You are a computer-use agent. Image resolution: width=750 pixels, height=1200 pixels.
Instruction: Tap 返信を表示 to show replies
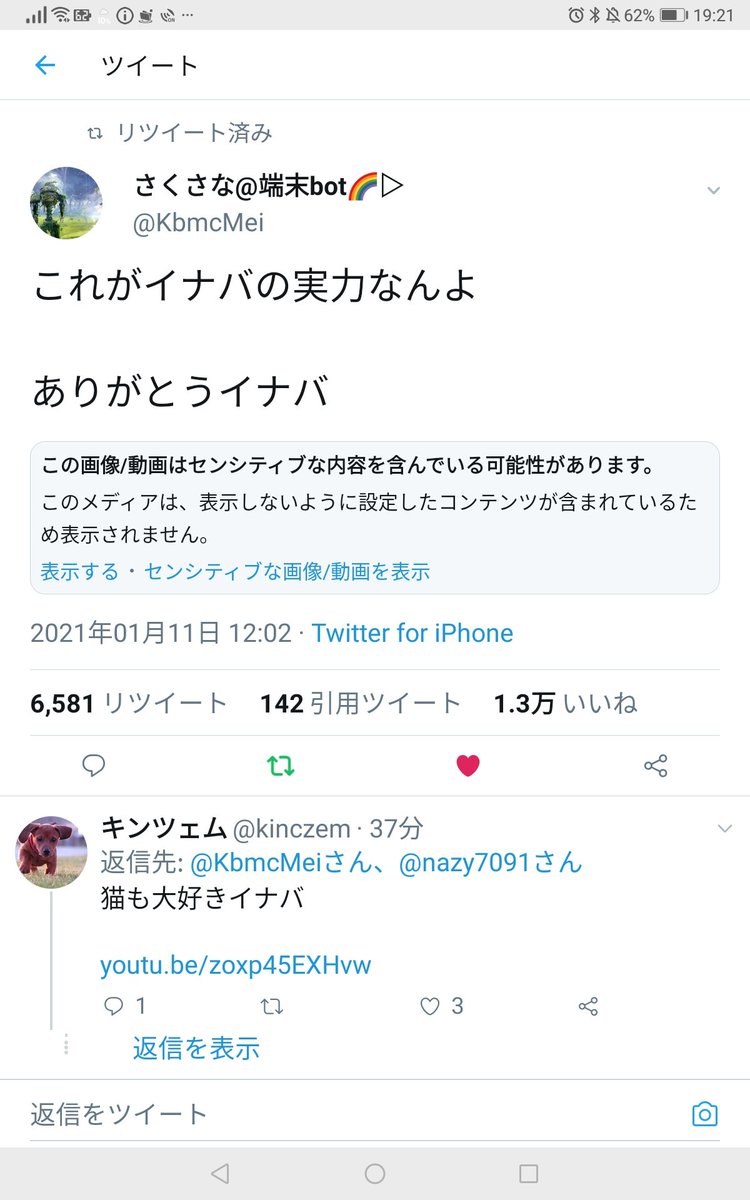[x=196, y=1047]
